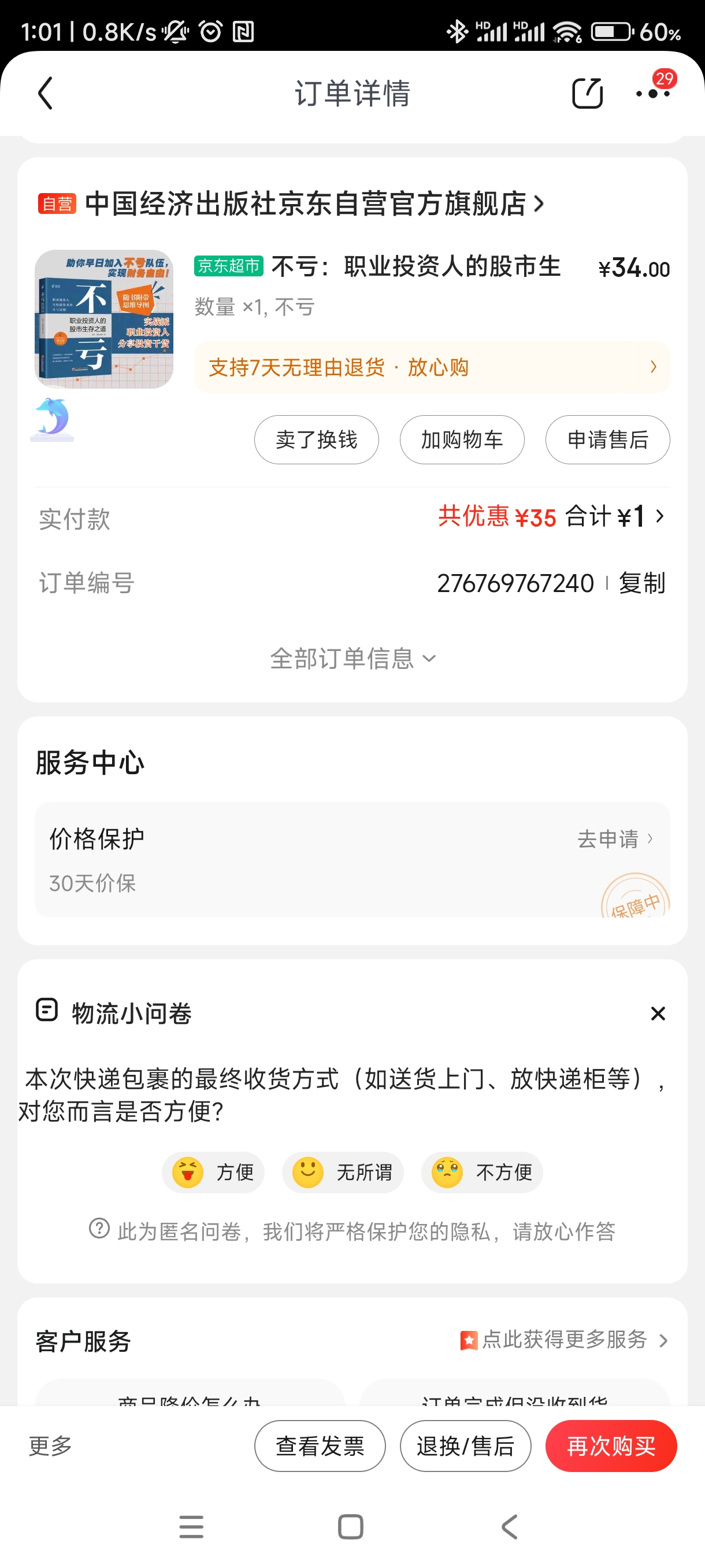Expand 全部订单信息
Viewport: 705px width, 1568px height.
pyautogui.click(x=352, y=659)
